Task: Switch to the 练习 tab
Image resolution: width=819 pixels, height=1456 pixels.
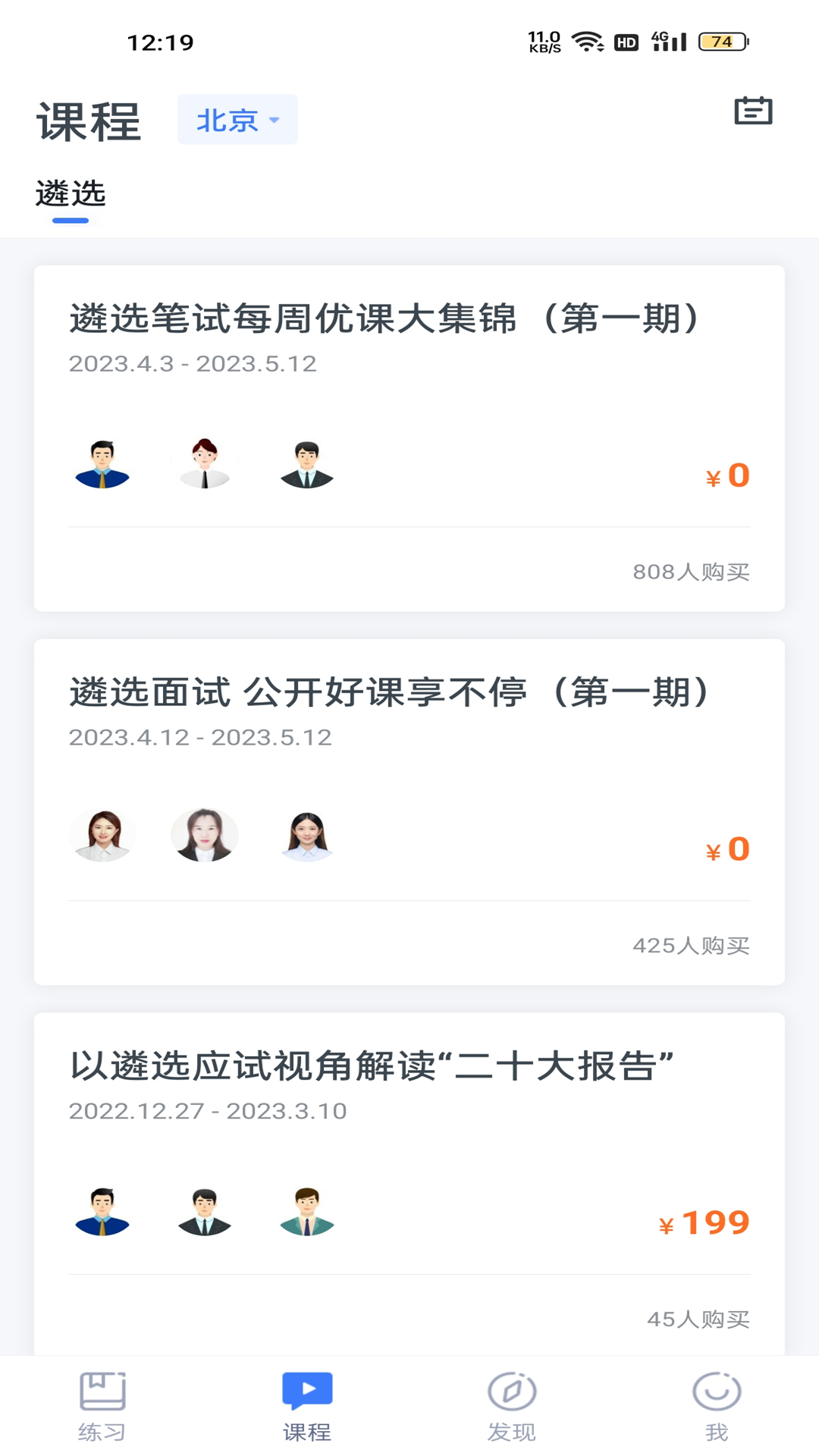Action: point(102,1407)
